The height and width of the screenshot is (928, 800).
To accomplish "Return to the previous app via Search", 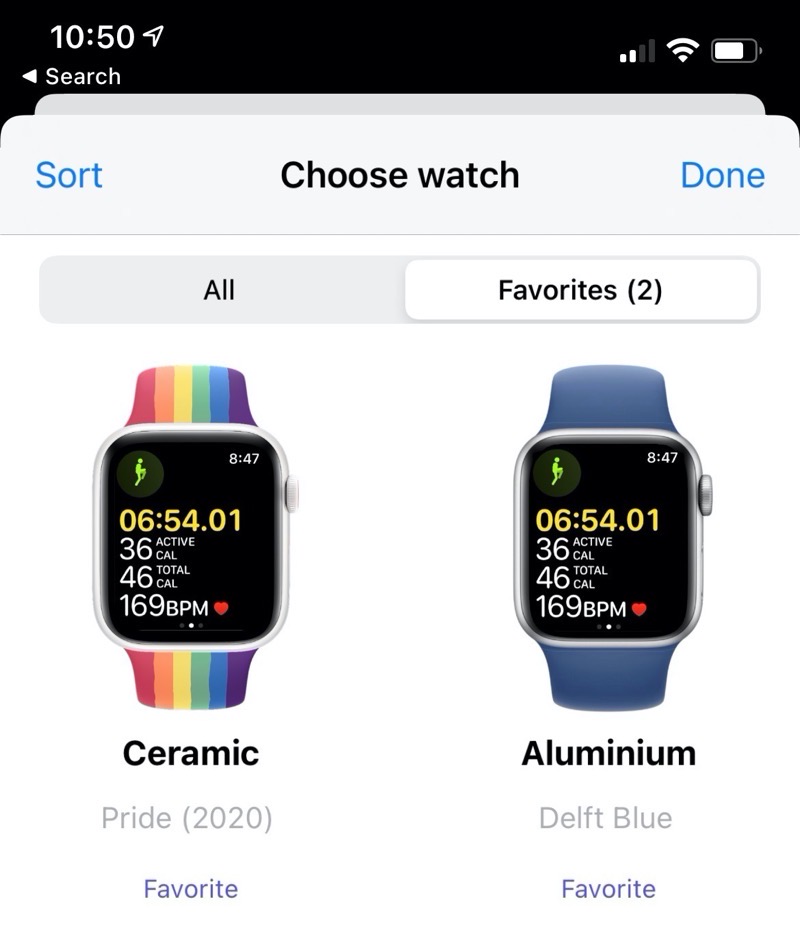I will click(71, 77).
